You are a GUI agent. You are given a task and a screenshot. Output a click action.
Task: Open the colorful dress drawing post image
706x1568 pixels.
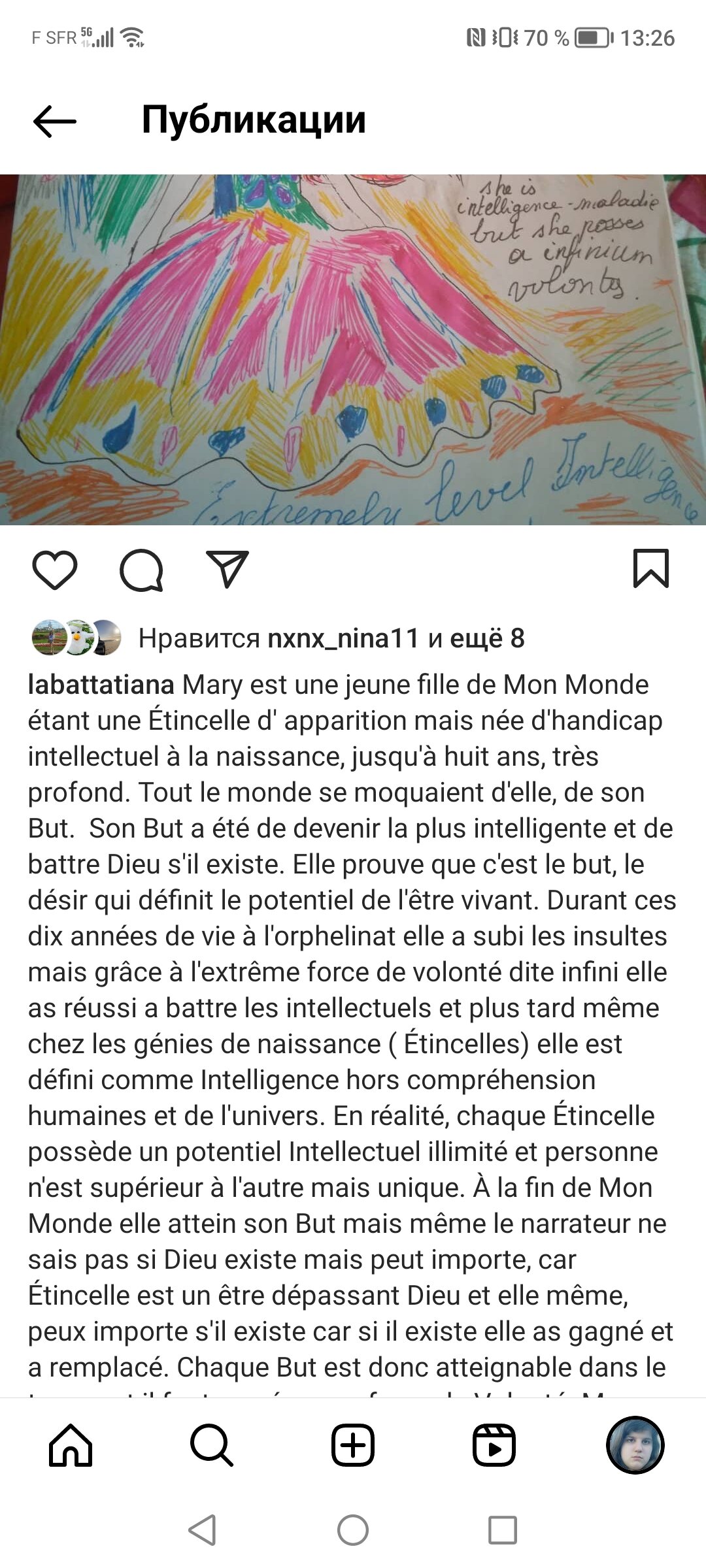coord(353,350)
